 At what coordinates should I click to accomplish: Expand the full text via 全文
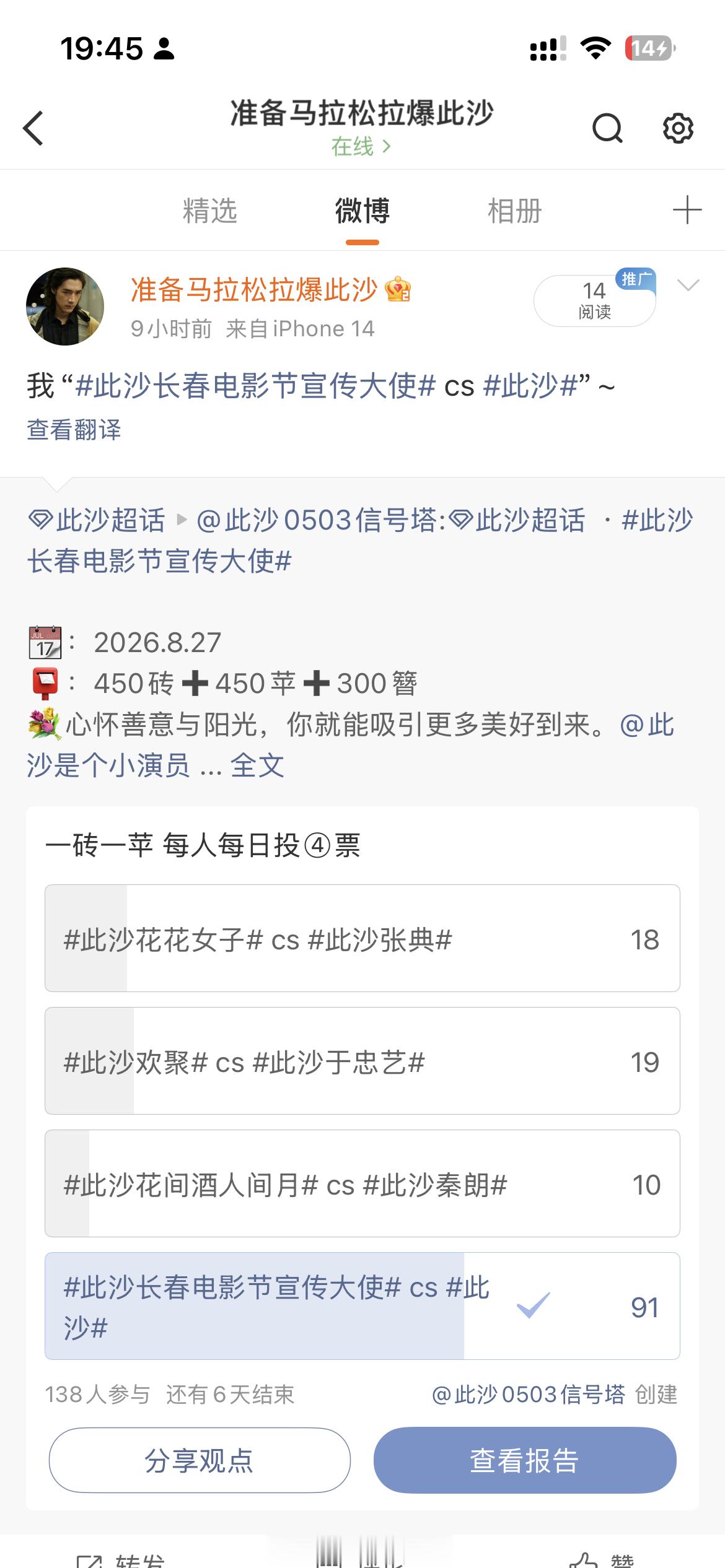pyautogui.click(x=257, y=766)
